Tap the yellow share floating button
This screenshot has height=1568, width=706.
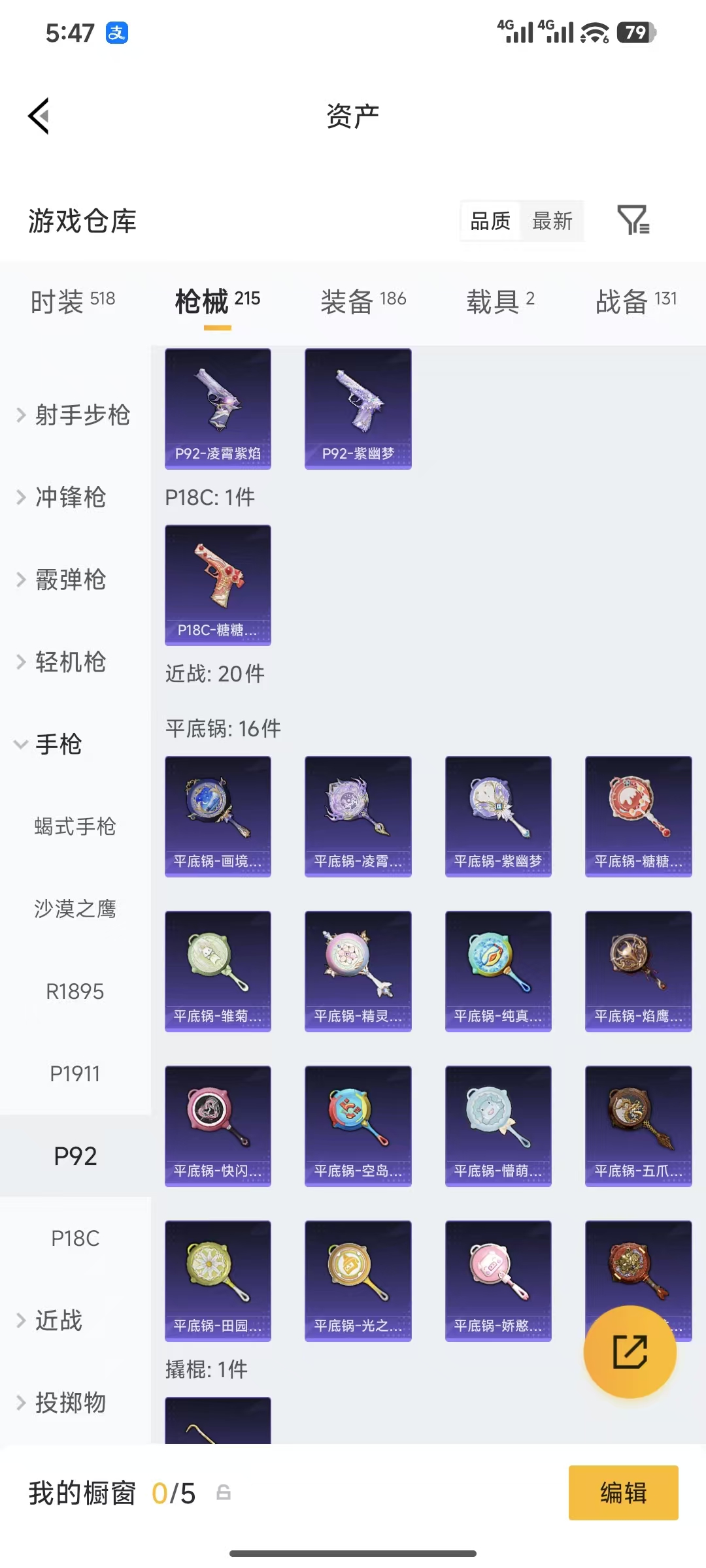630,1353
